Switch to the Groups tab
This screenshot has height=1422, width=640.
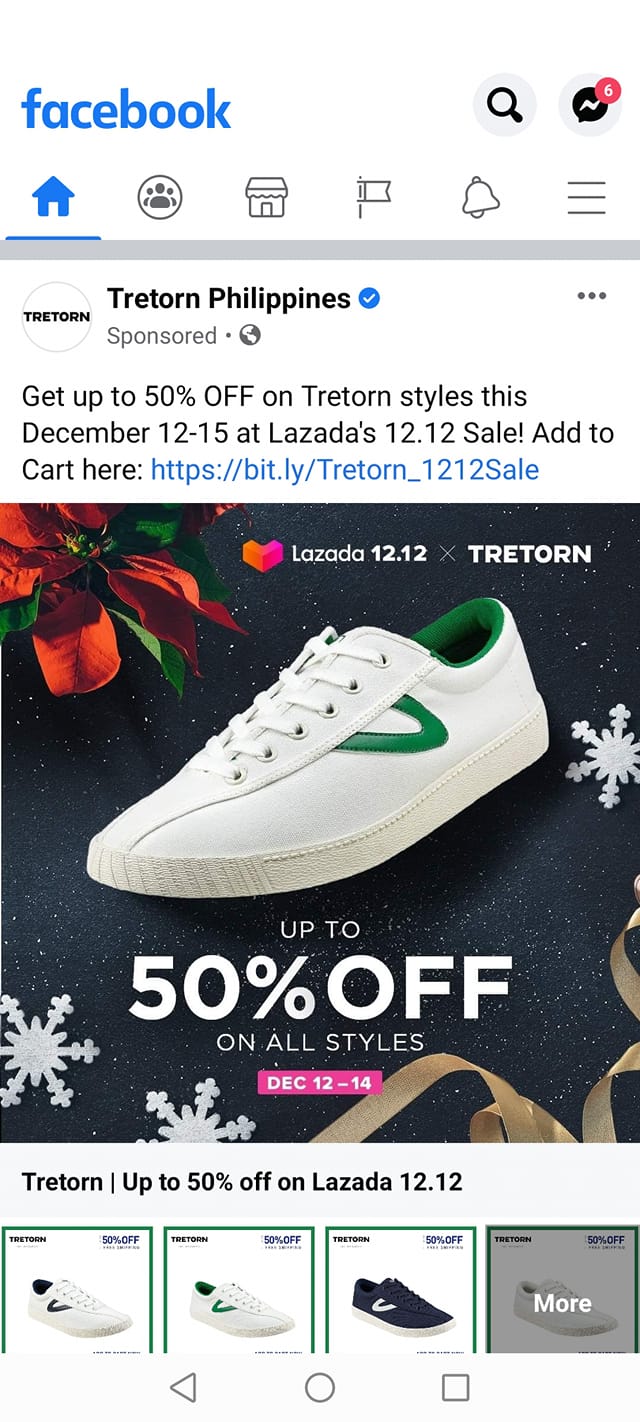(x=160, y=198)
